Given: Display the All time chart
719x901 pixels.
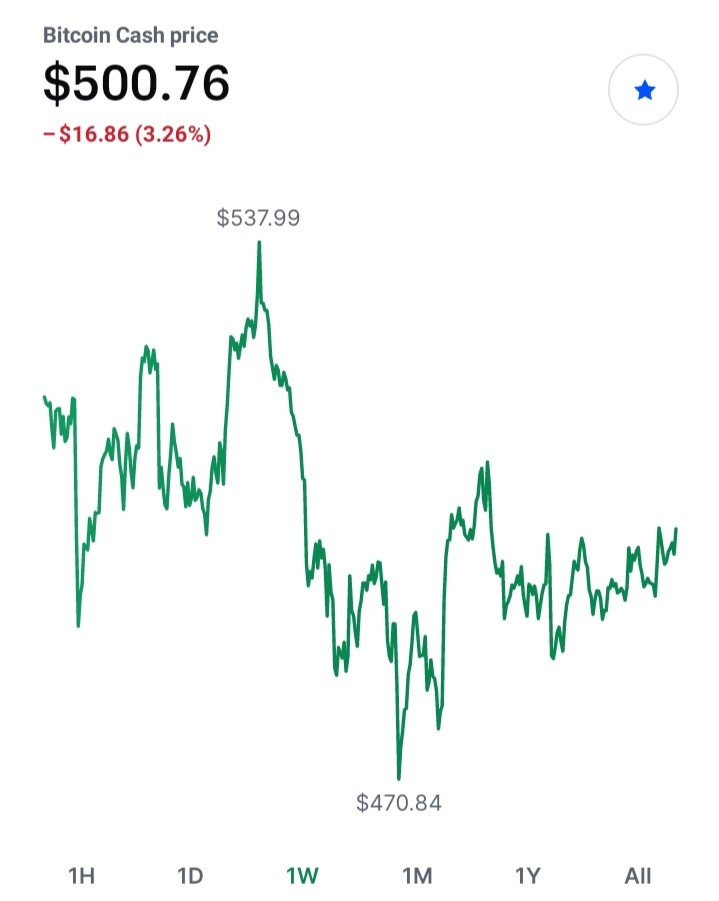Looking at the screenshot, I should click(x=638, y=876).
